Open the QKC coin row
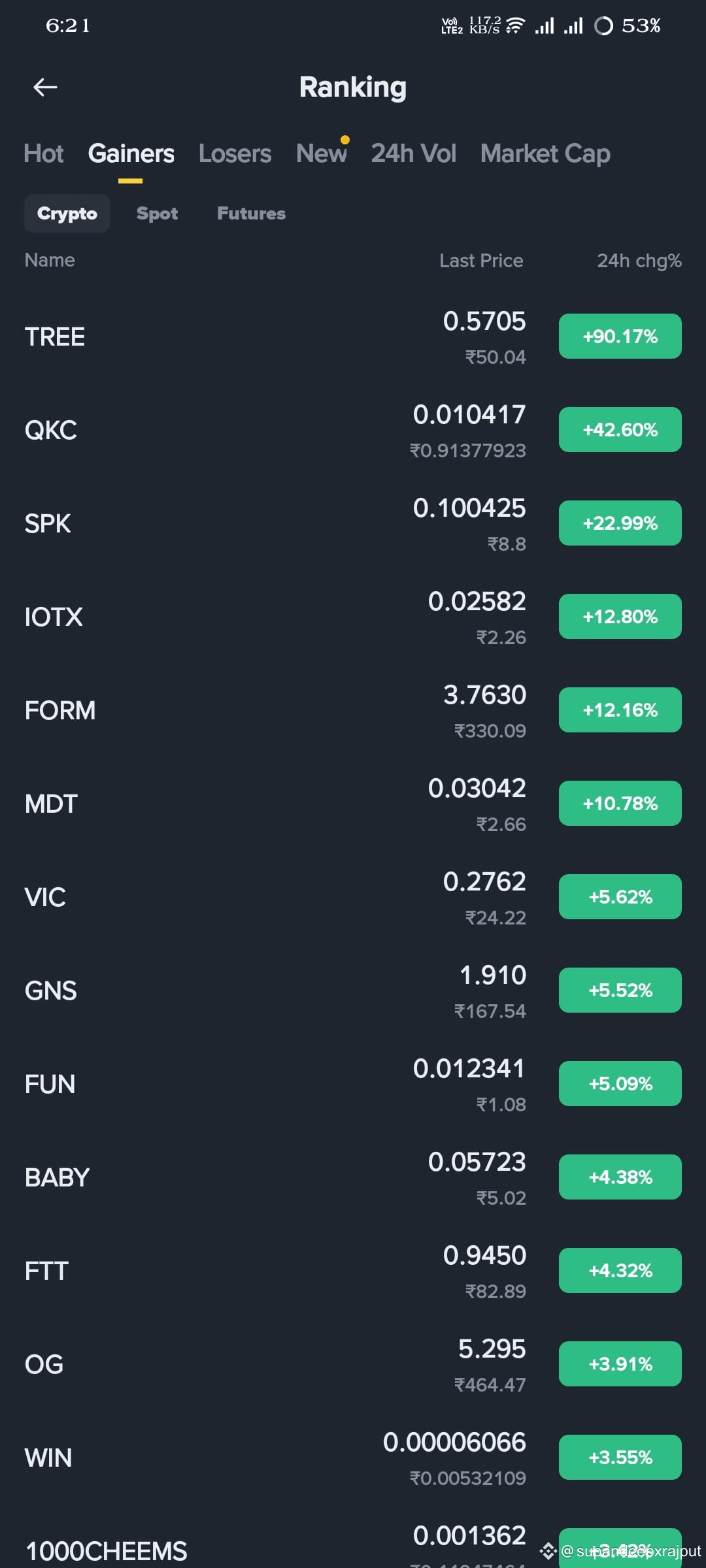 (x=353, y=431)
